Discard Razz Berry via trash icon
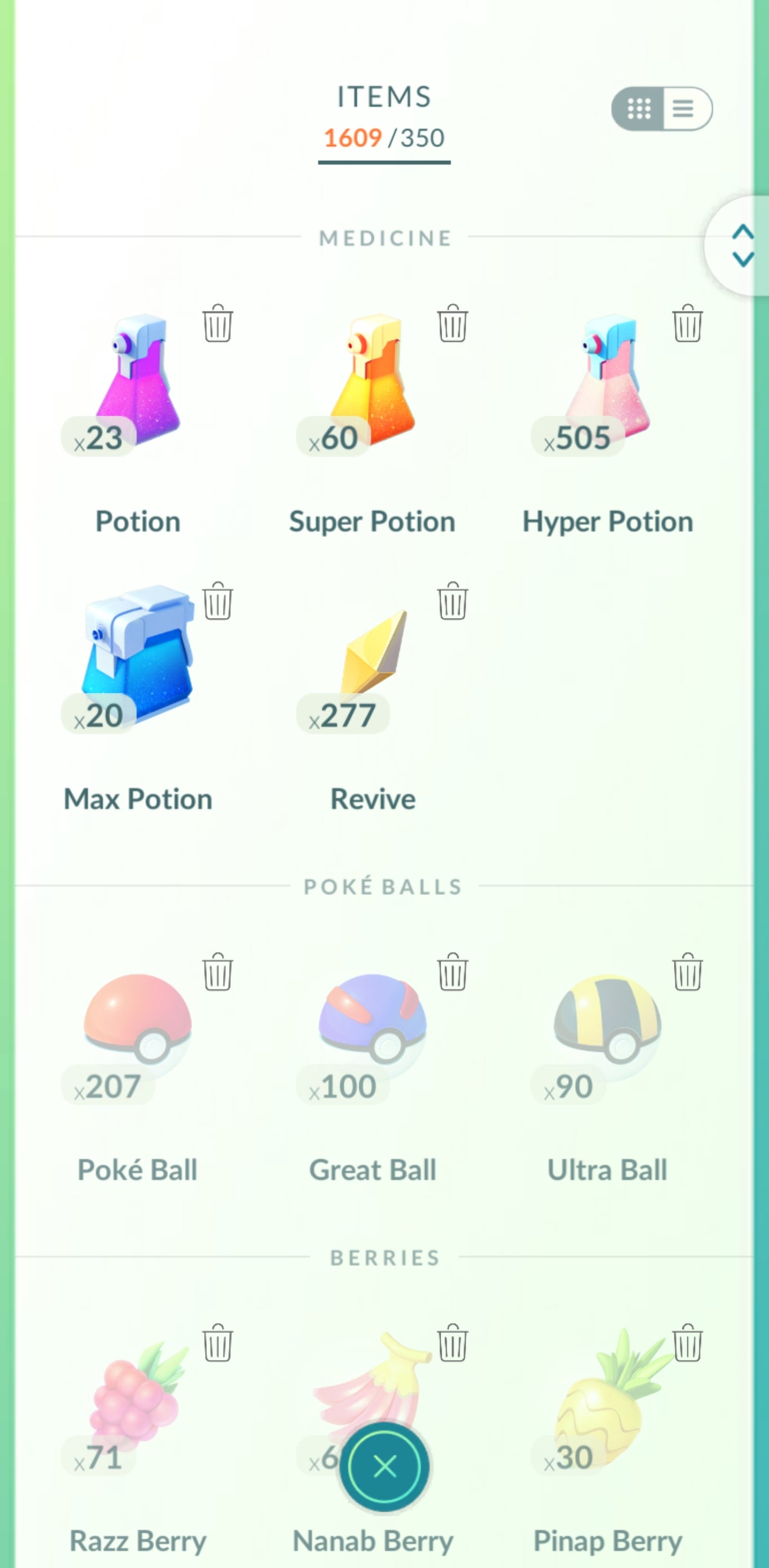Viewport: 769px width, 1568px height. (x=217, y=1343)
